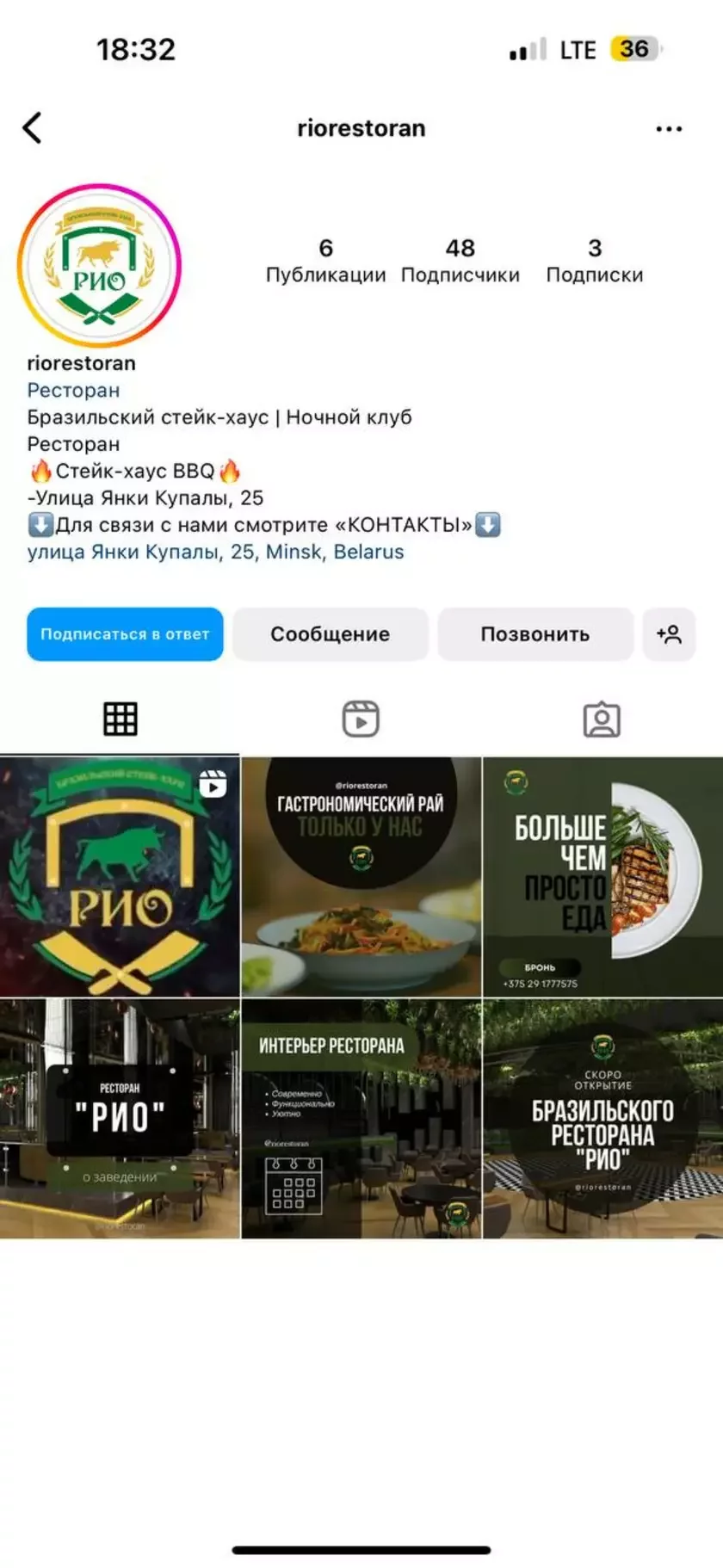Open the Гастрономический рай post

pyautogui.click(x=361, y=876)
